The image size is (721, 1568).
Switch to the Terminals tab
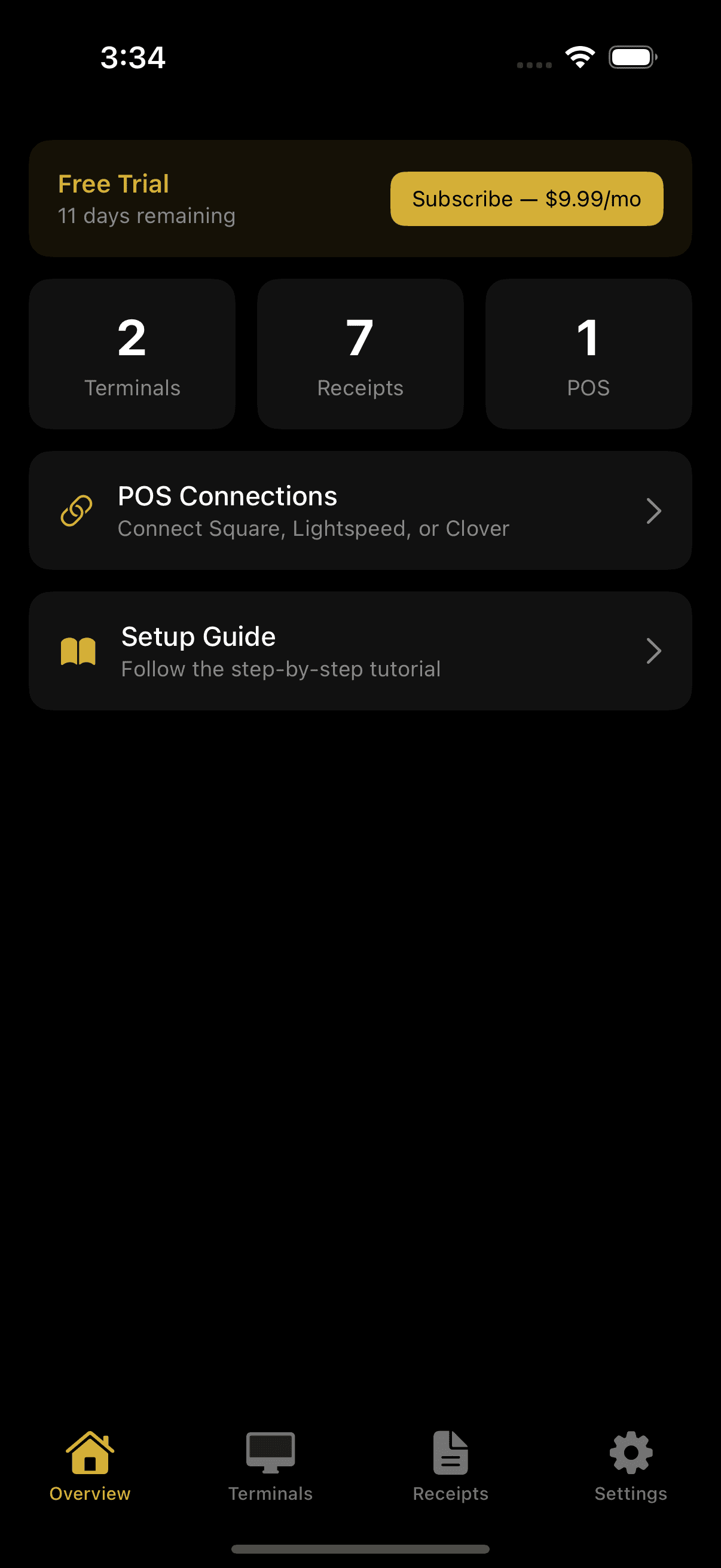click(x=270, y=1466)
